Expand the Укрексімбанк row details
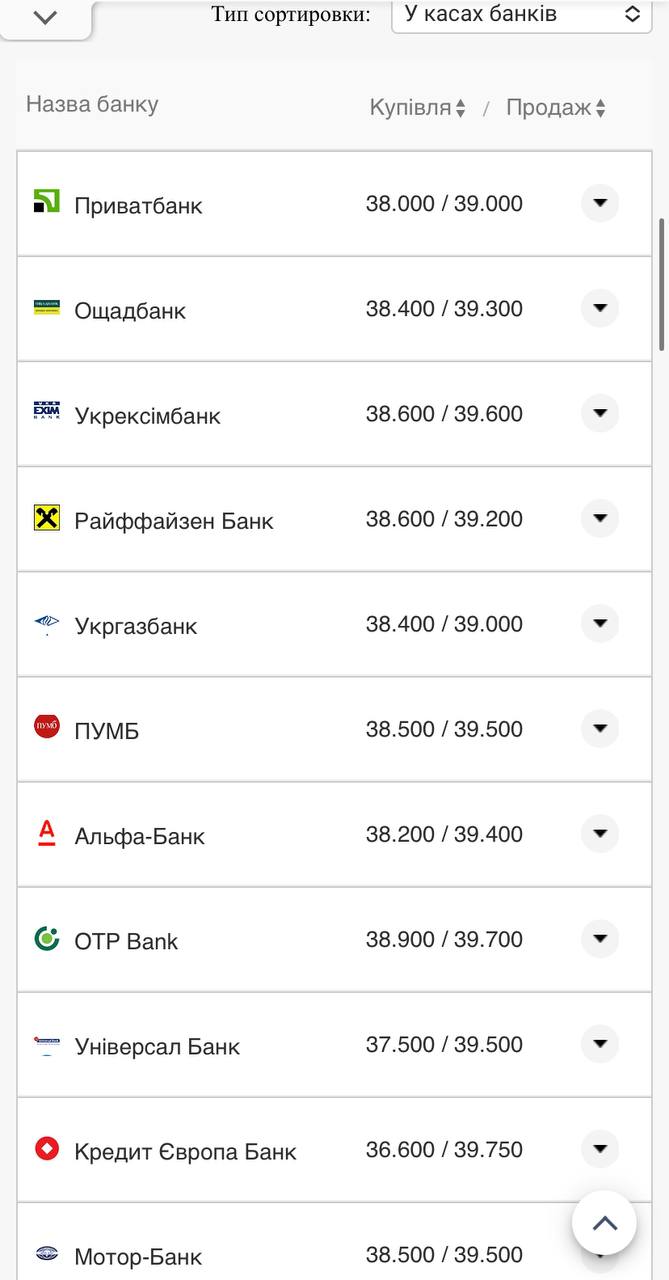The height and width of the screenshot is (1280, 669). point(600,414)
